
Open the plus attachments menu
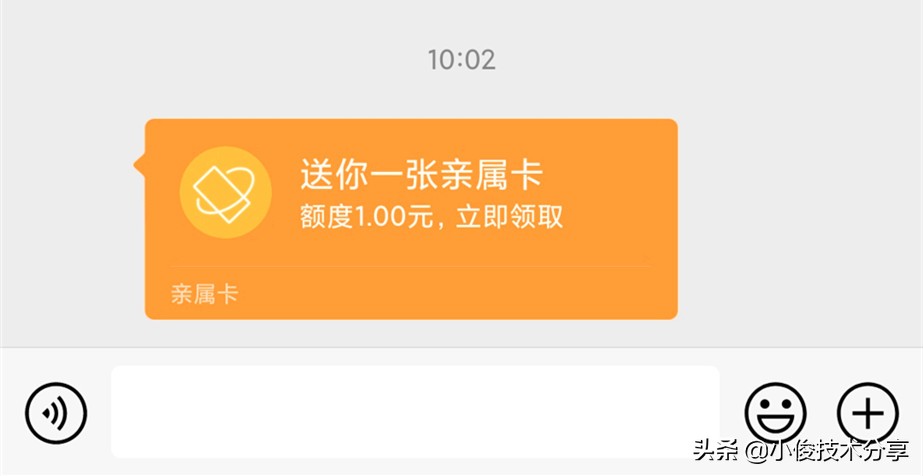(x=867, y=411)
